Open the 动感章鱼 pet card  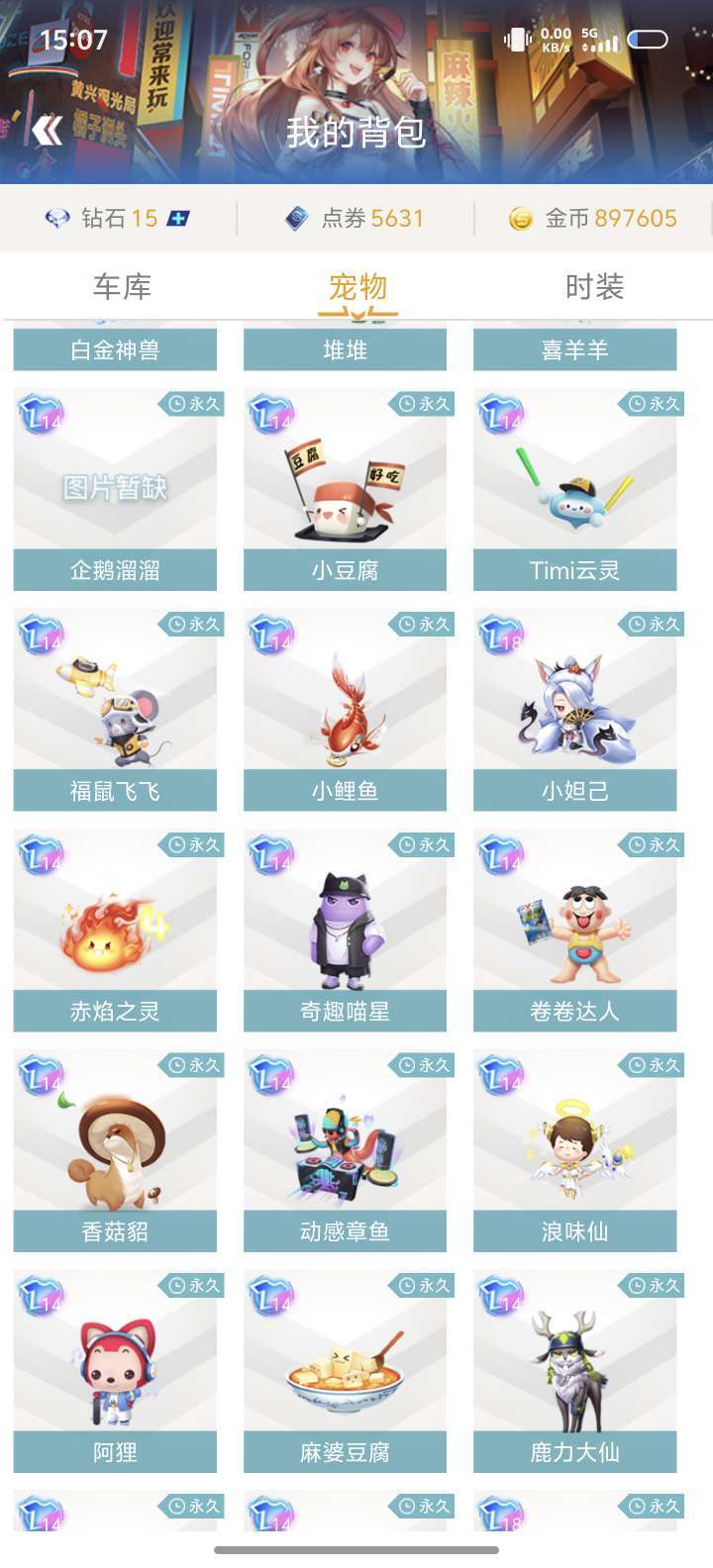coord(345,1151)
